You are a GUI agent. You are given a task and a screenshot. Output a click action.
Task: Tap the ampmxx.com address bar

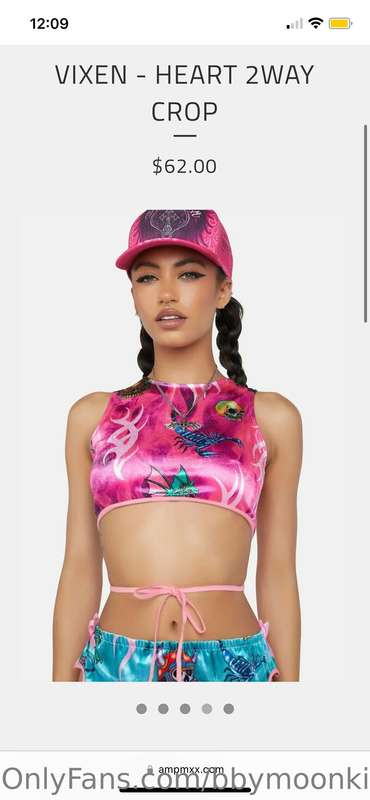[x=185, y=770]
